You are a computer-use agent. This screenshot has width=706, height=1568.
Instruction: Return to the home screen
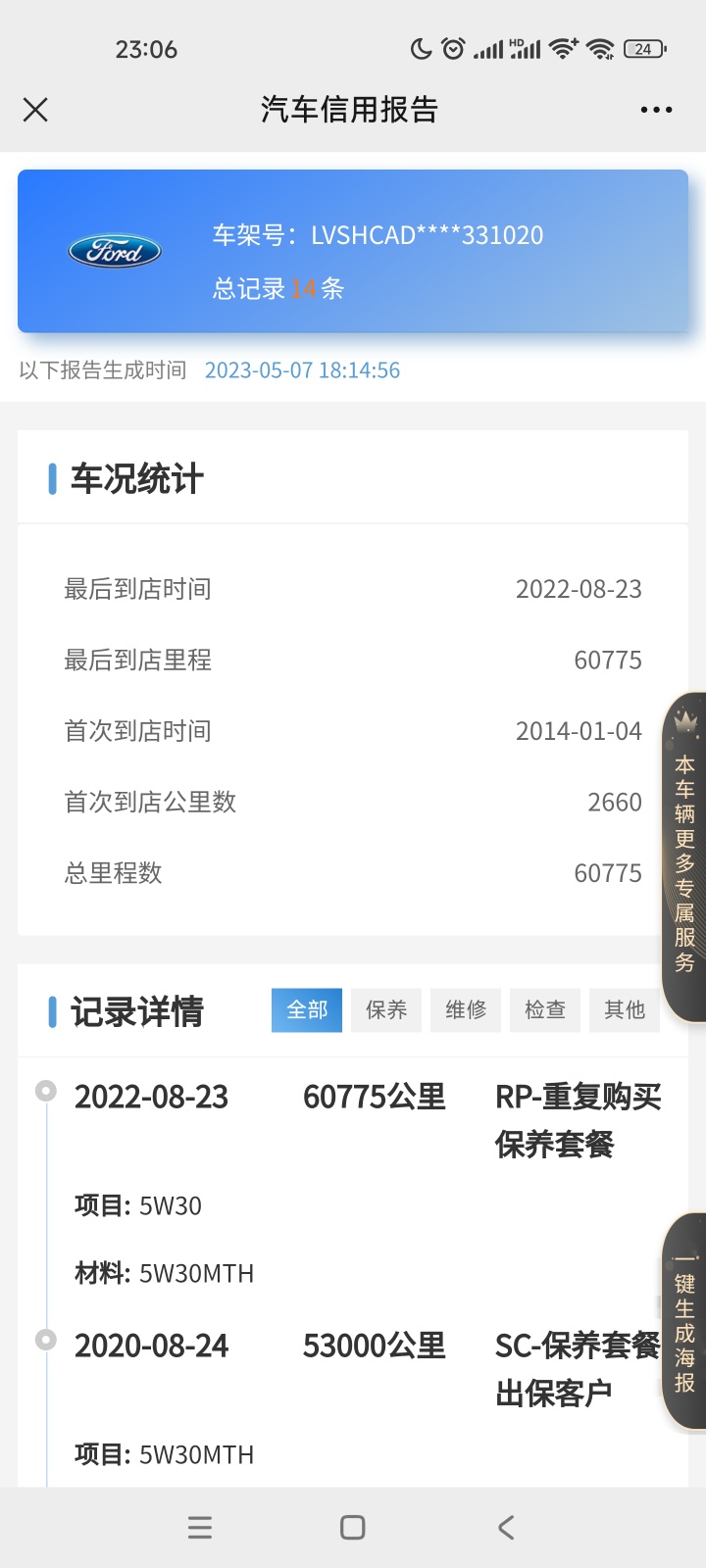(353, 1527)
